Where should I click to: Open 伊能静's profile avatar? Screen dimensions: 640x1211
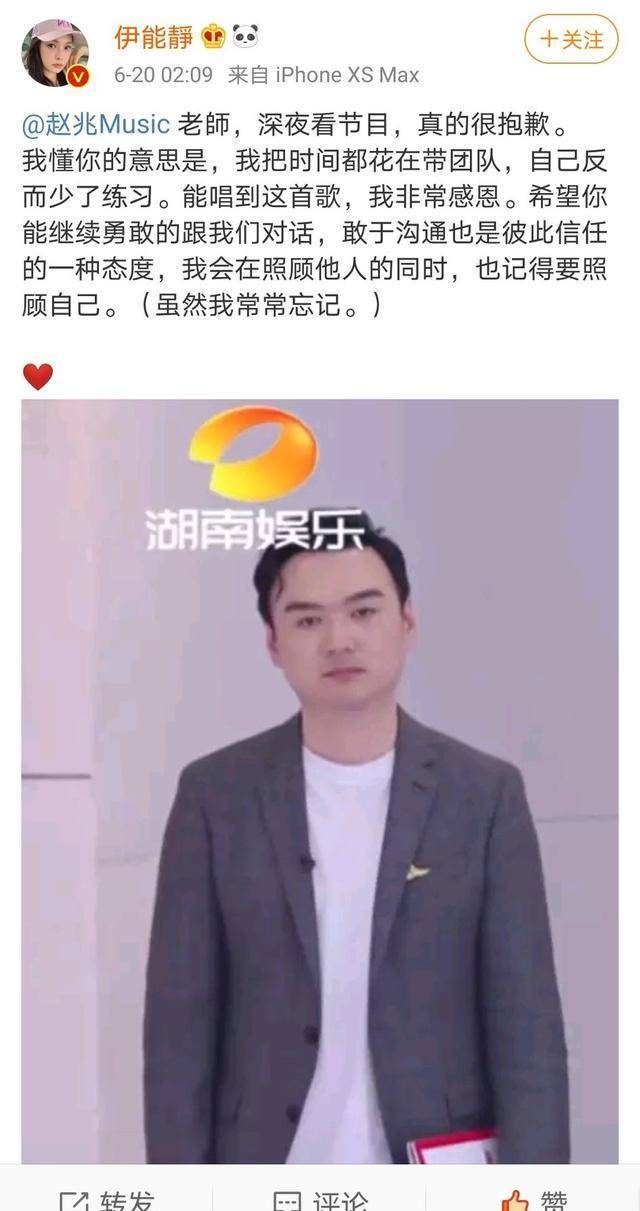(55, 53)
